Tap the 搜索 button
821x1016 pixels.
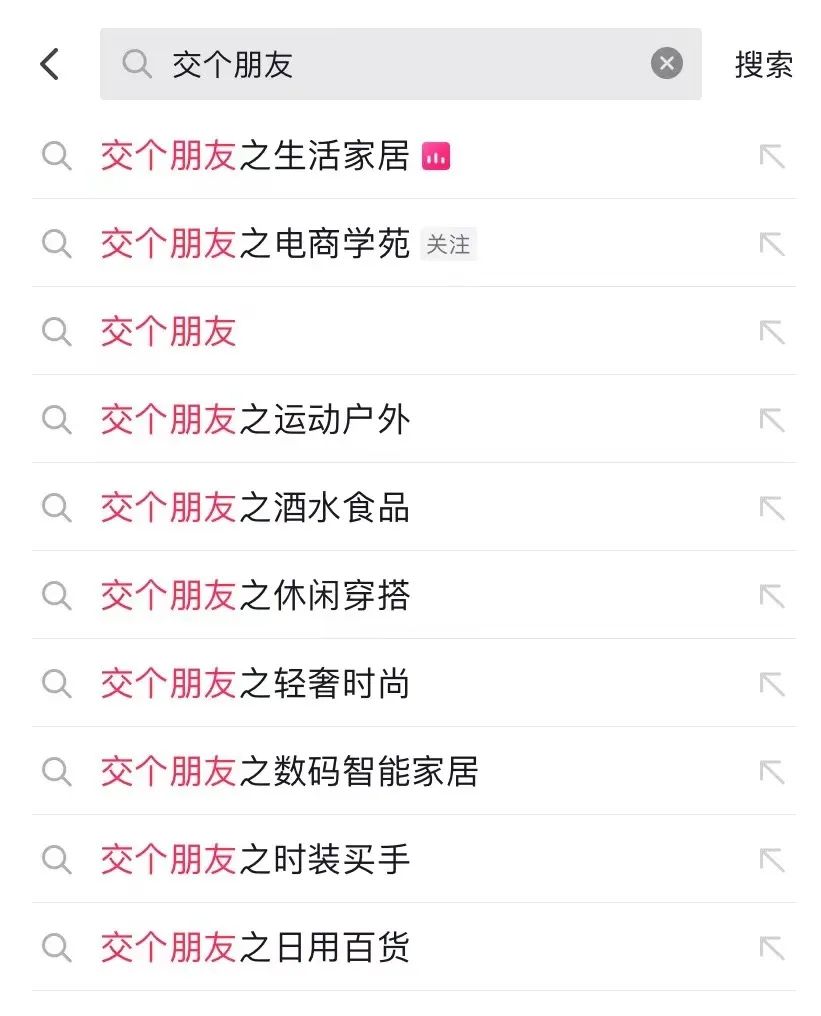763,65
